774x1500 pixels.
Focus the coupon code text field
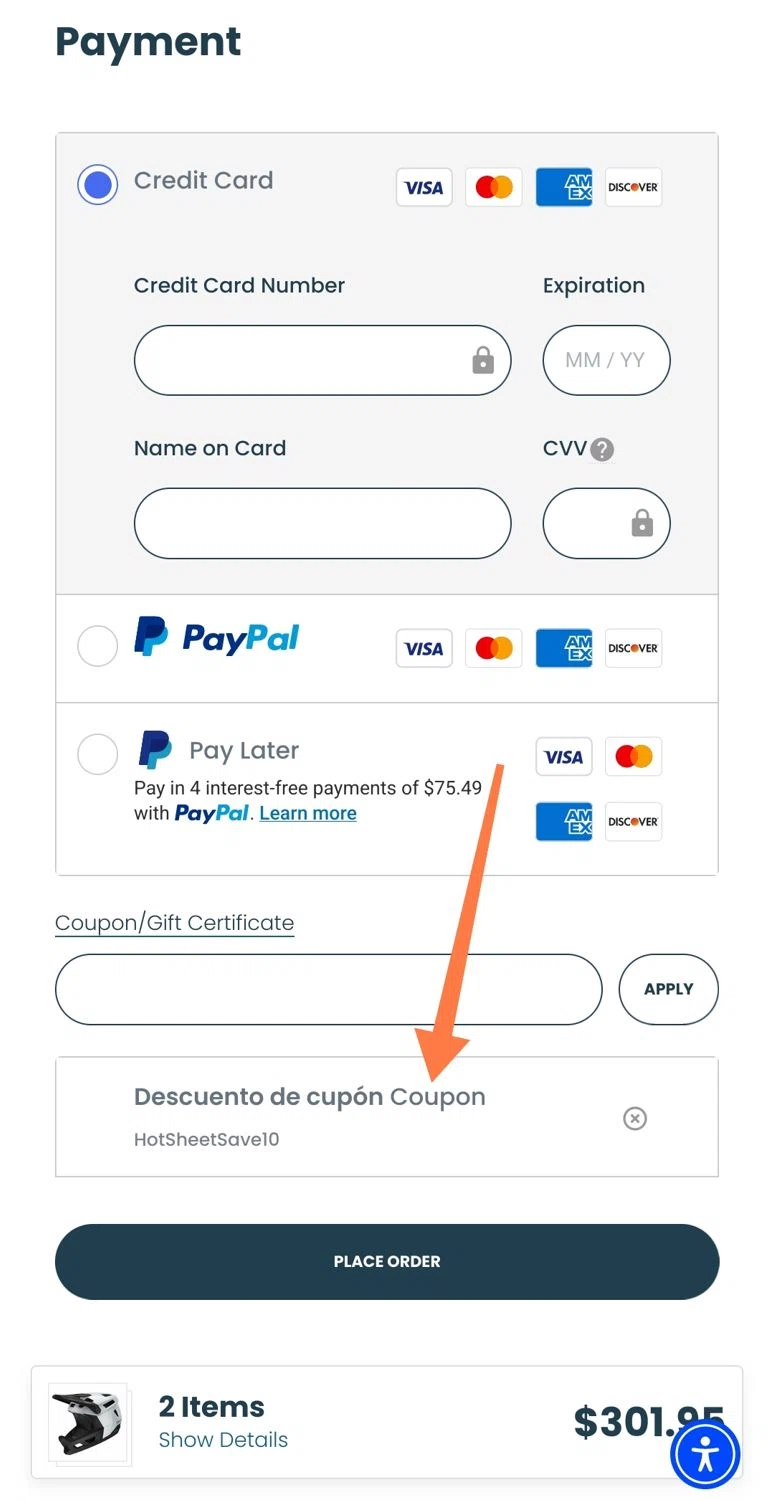328,989
